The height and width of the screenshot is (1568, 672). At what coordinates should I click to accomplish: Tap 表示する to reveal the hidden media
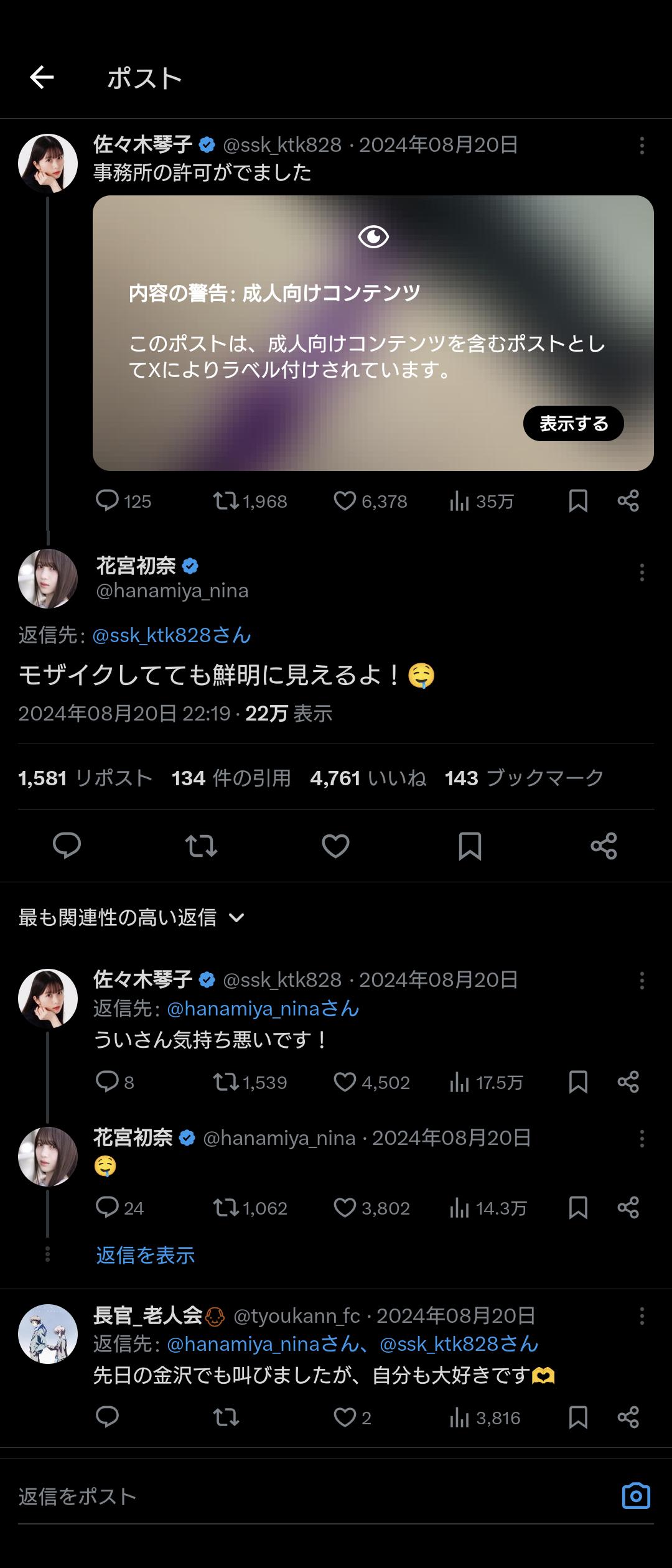pyautogui.click(x=573, y=424)
